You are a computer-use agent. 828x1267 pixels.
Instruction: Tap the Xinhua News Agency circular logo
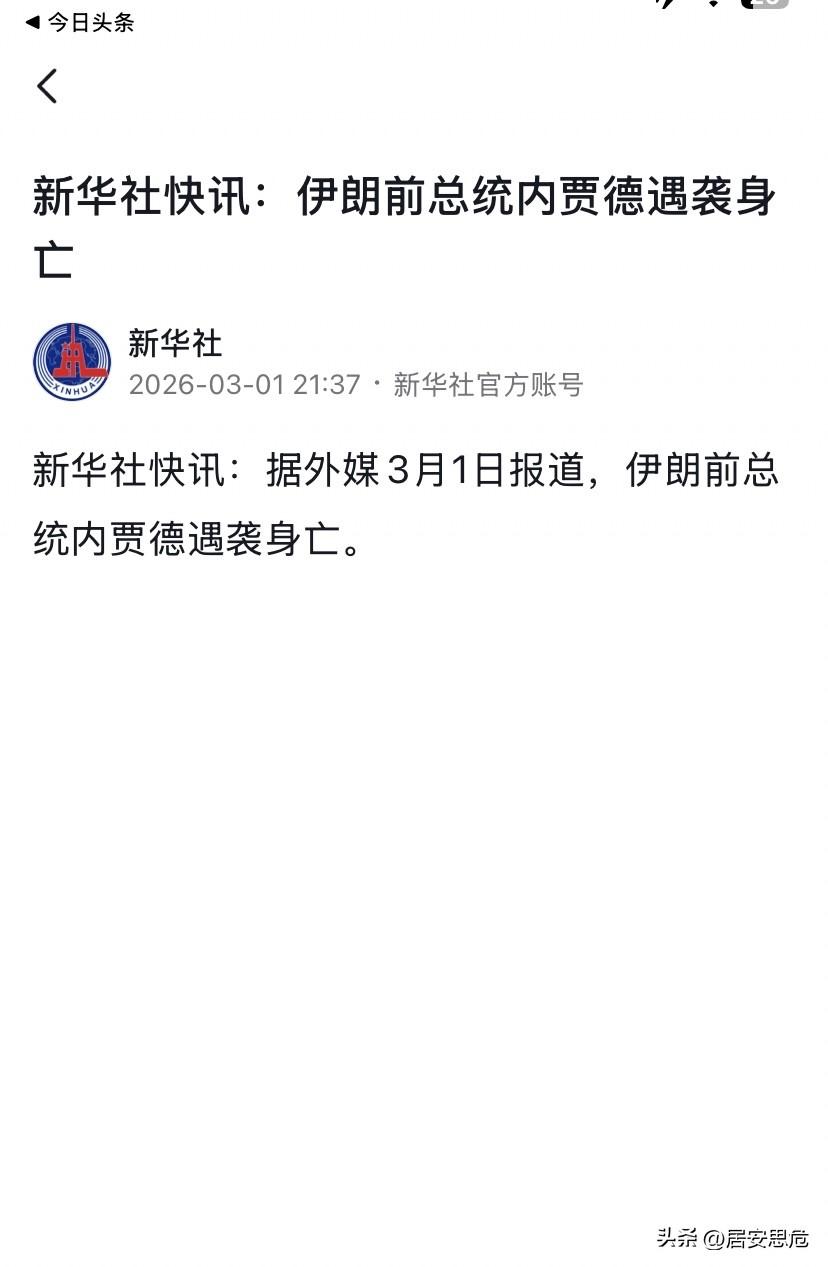pyautogui.click(x=72, y=362)
